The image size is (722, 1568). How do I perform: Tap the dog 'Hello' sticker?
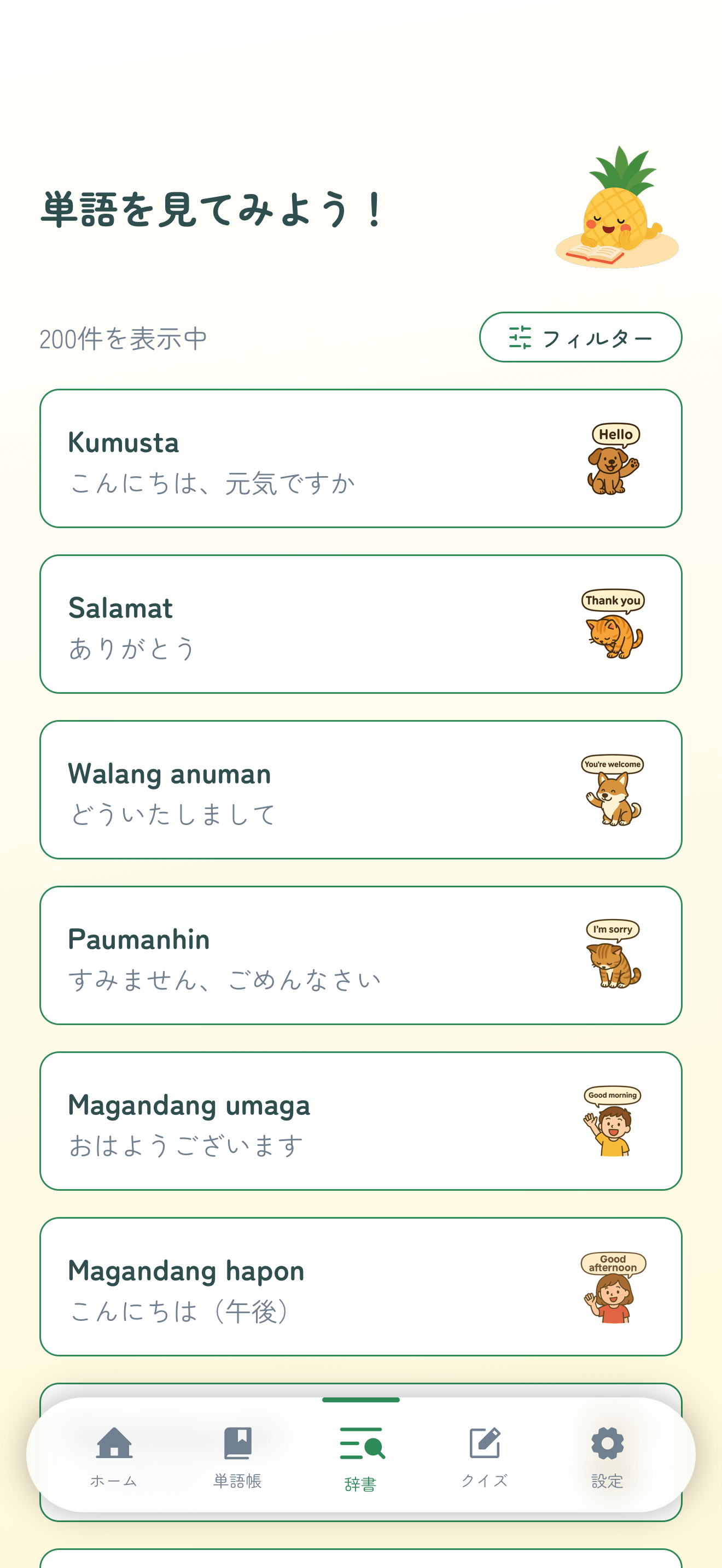pos(613,460)
